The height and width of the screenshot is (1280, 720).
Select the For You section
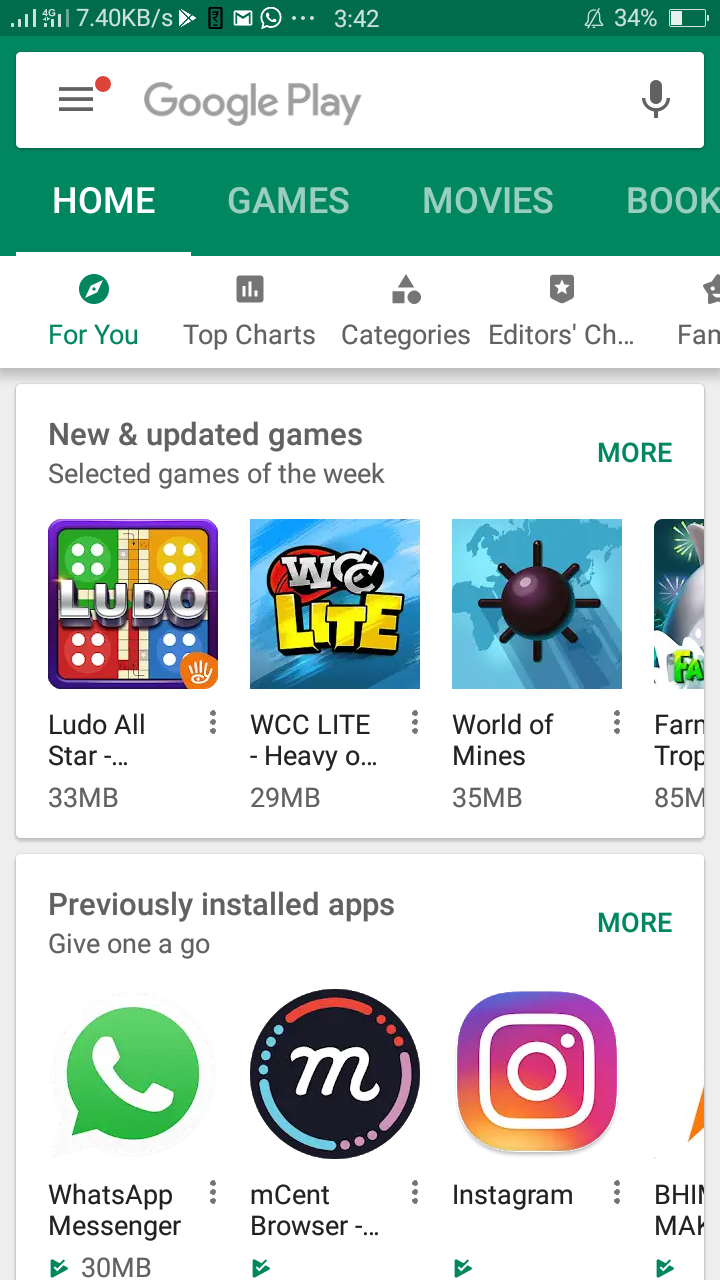93,311
